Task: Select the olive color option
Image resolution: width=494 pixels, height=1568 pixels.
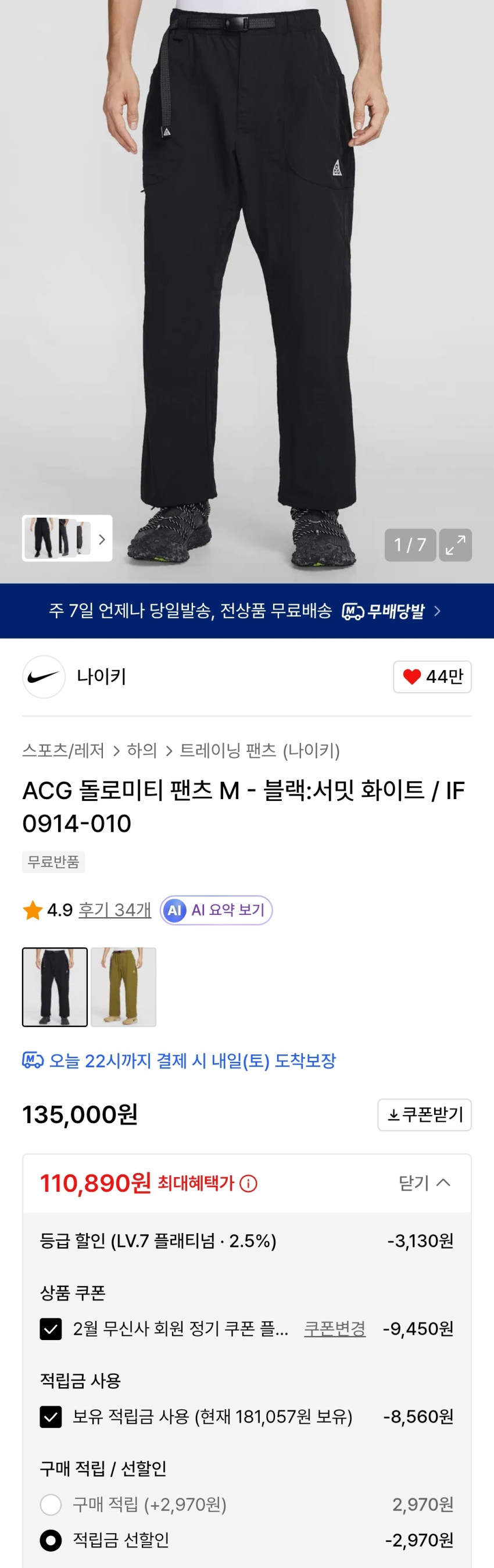Action: point(123,987)
